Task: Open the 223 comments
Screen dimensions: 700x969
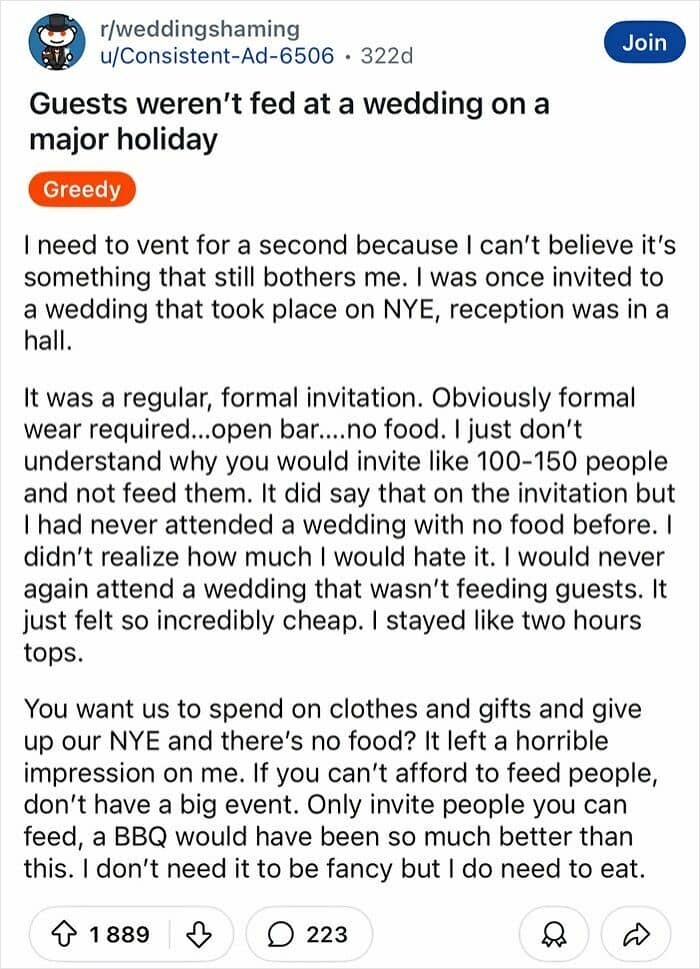Action: coord(309,934)
